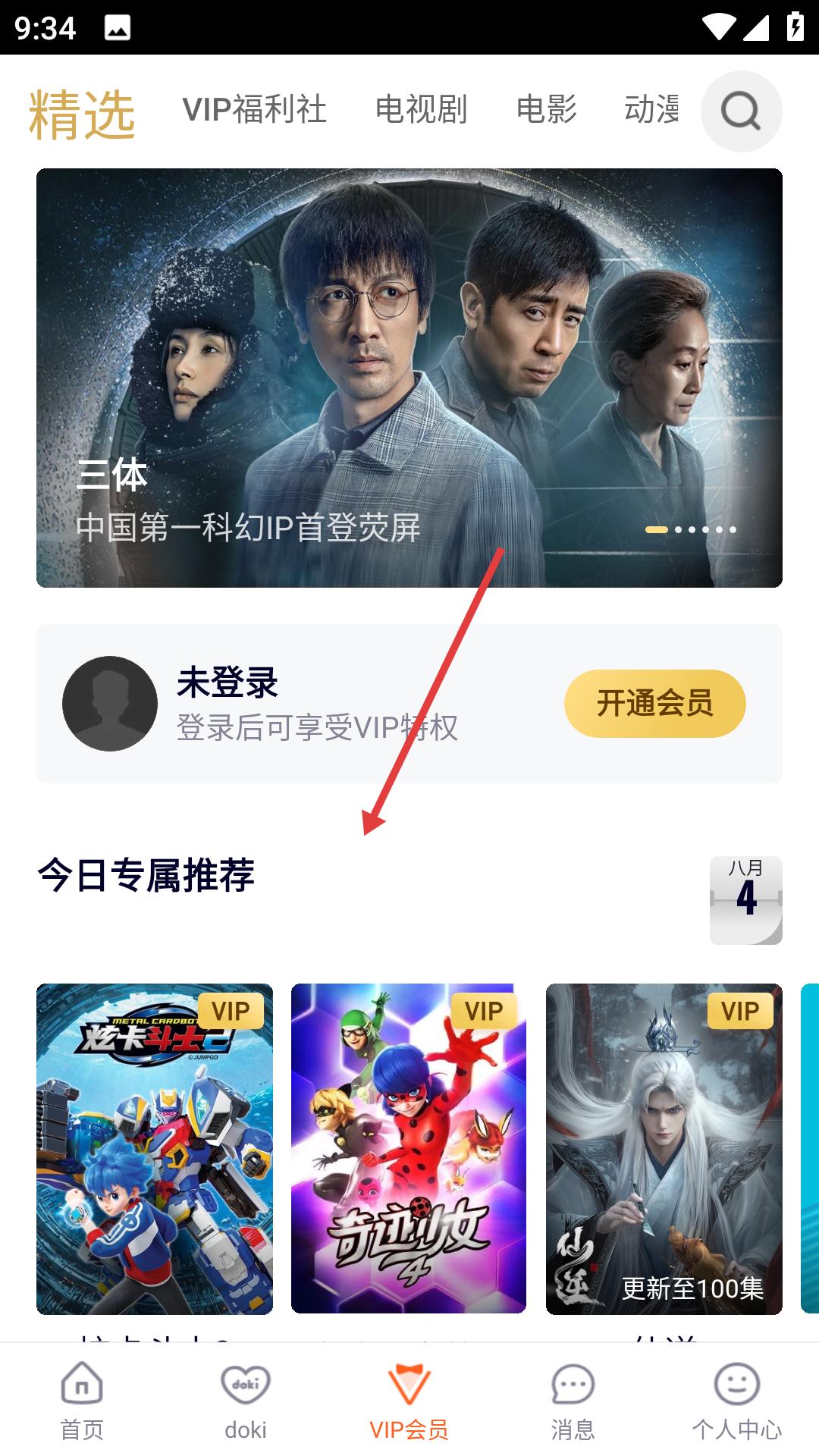Switch to the VIP福利社 tab
The height and width of the screenshot is (1456, 819).
pyautogui.click(x=254, y=110)
